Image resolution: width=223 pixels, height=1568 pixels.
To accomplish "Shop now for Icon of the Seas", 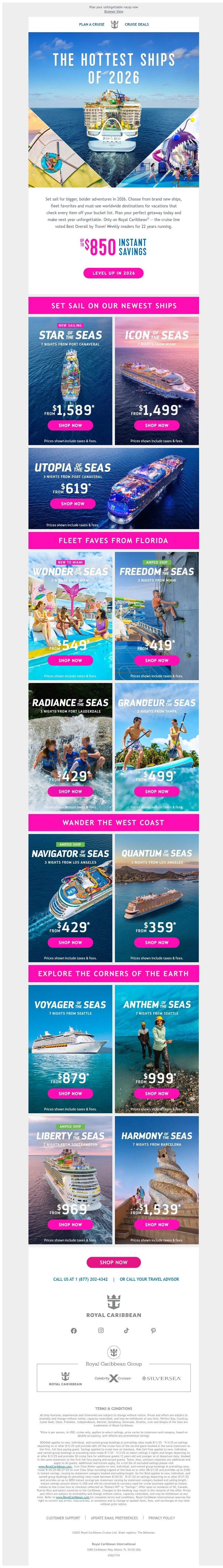I will (x=157, y=425).
